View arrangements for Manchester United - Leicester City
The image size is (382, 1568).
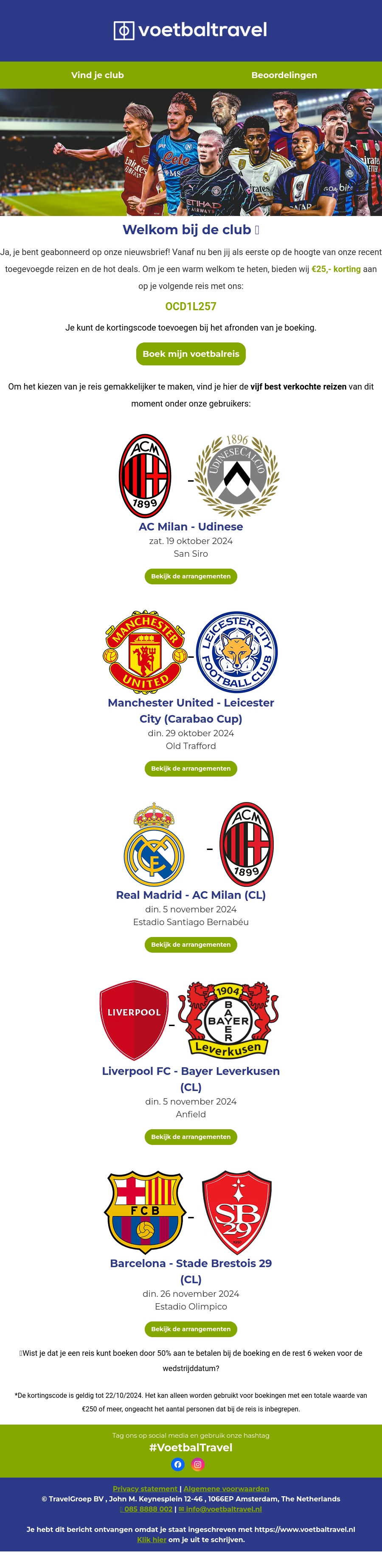191,768
